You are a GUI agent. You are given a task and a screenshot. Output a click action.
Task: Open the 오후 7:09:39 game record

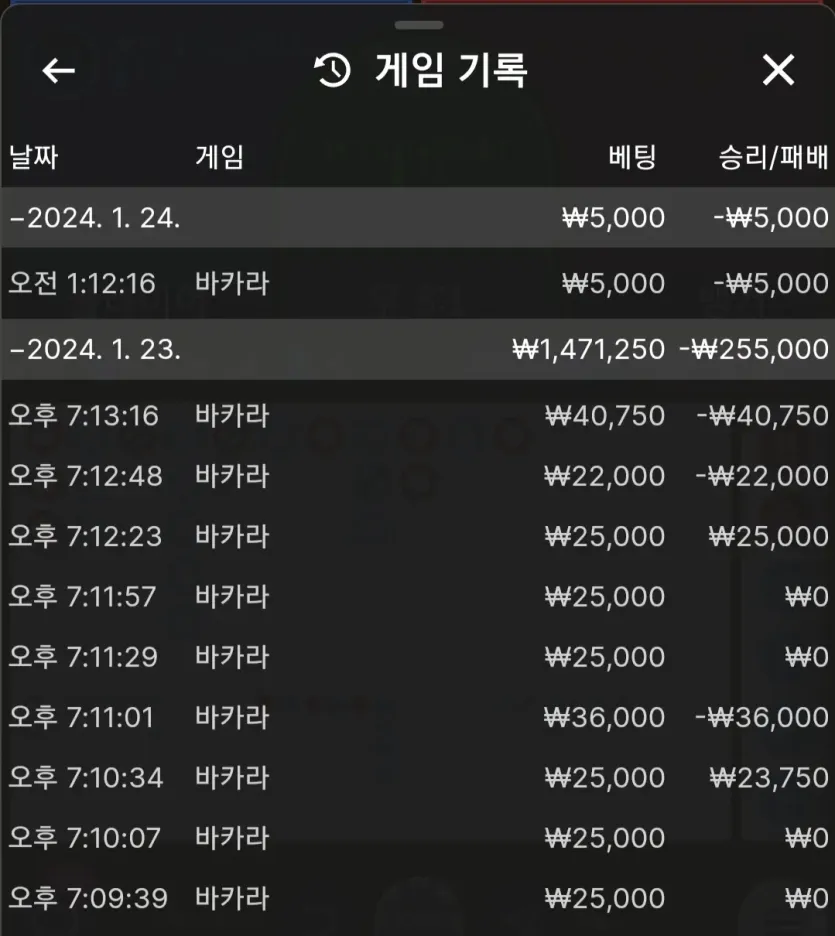tap(418, 898)
